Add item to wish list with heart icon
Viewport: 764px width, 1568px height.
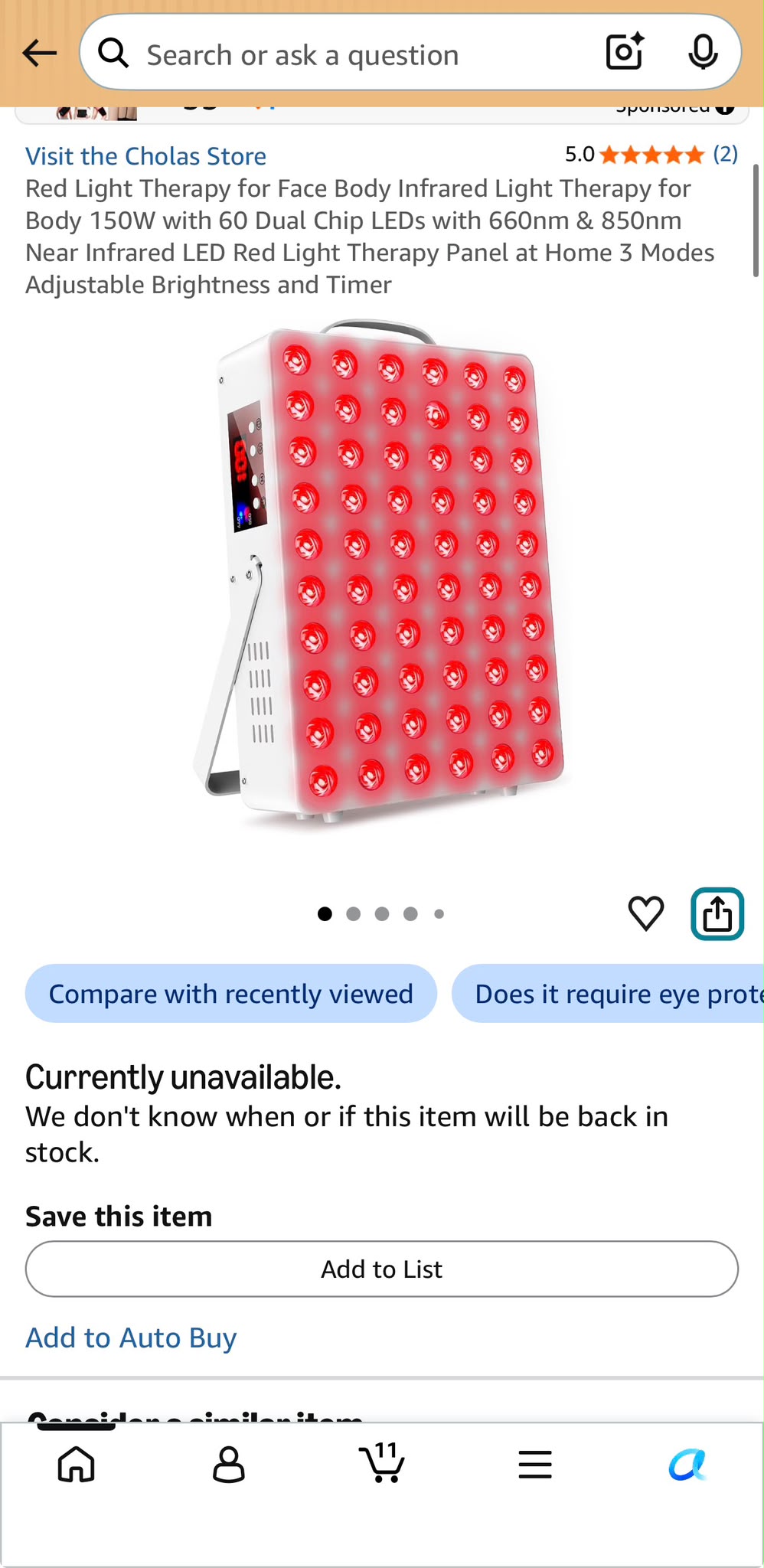tap(645, 913)
